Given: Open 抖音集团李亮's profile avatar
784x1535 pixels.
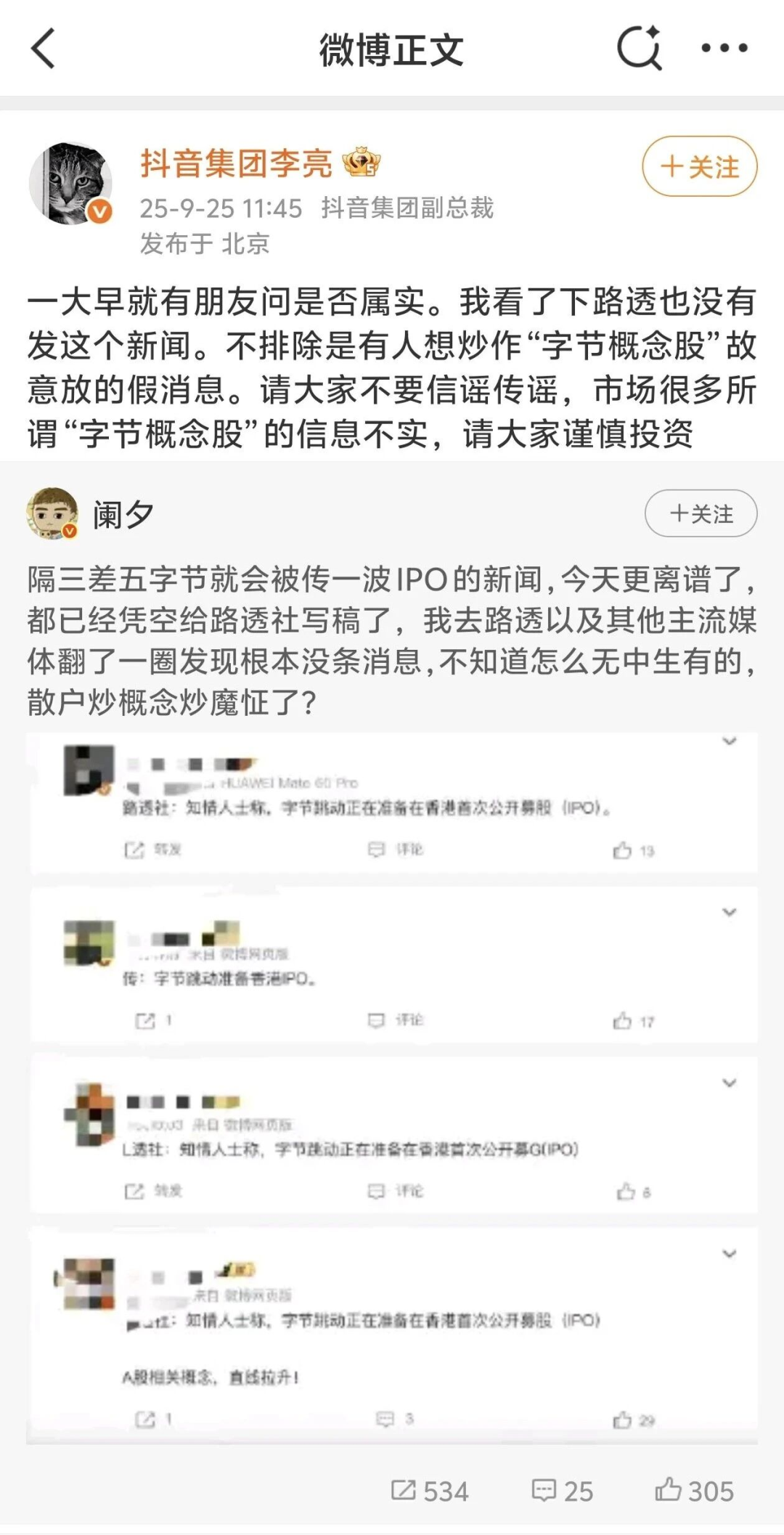Looking at the screenshot, I should [70, 183].
